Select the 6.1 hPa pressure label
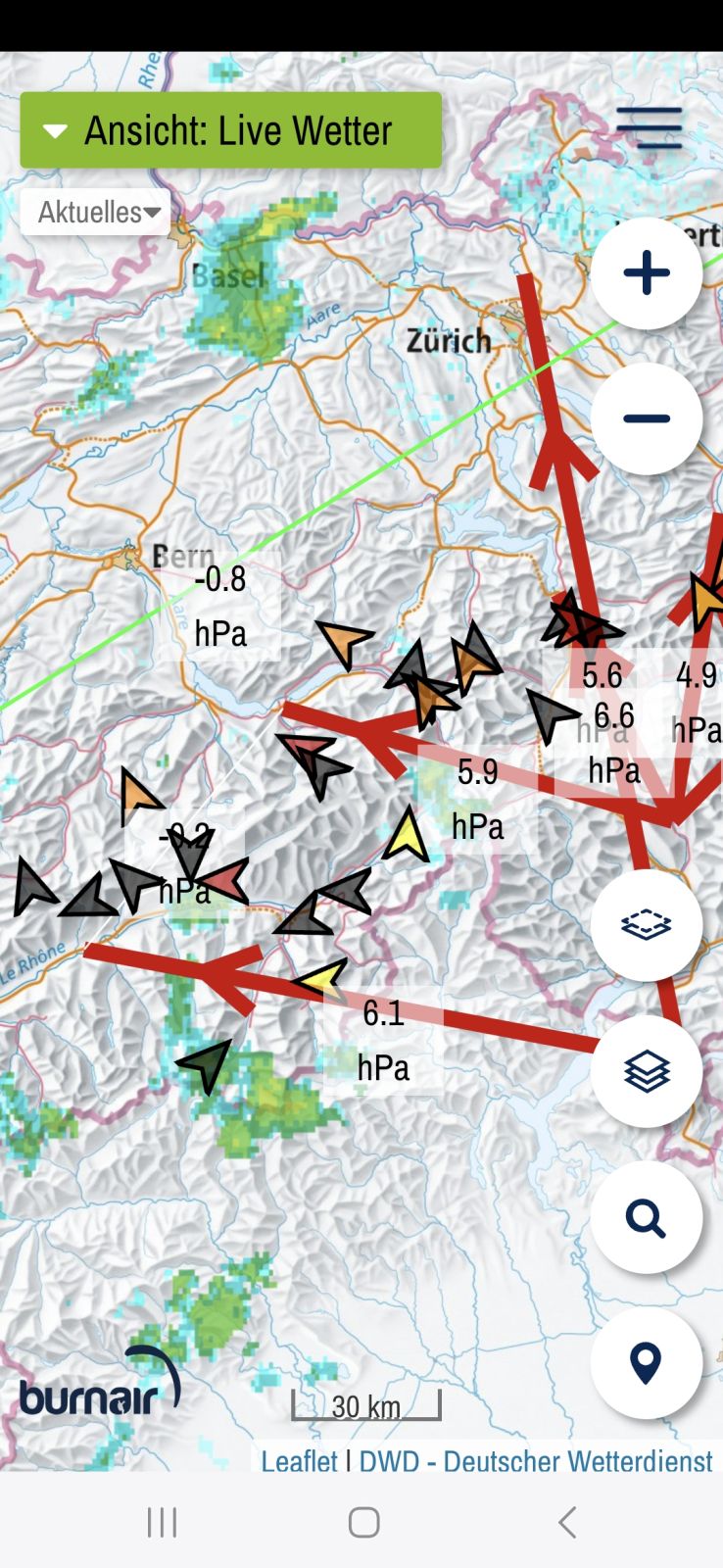This screenshot has height=1568, width=723. [383, 1040]
